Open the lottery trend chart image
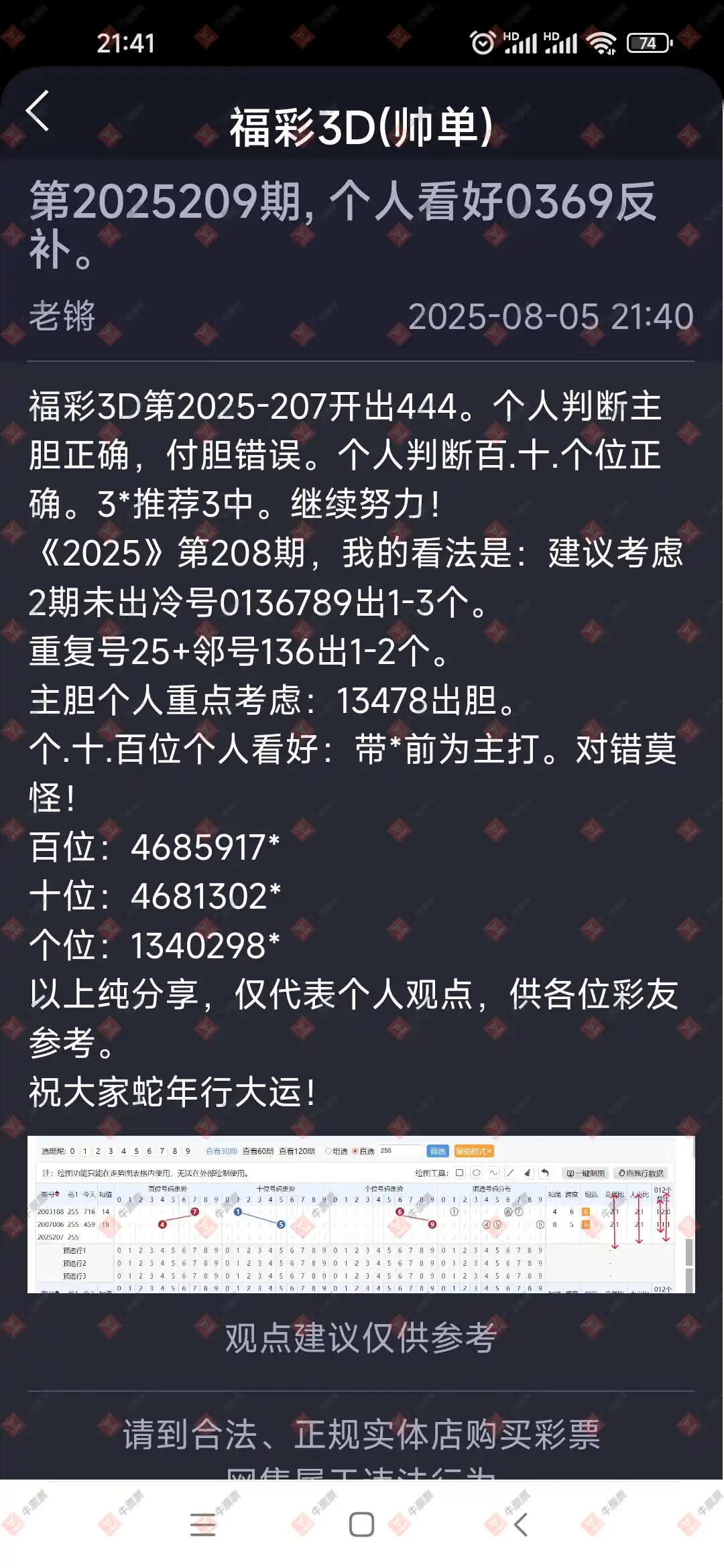Image resolution: width=724 pixels, height=1568 pixels. (x=361, y=1214)
